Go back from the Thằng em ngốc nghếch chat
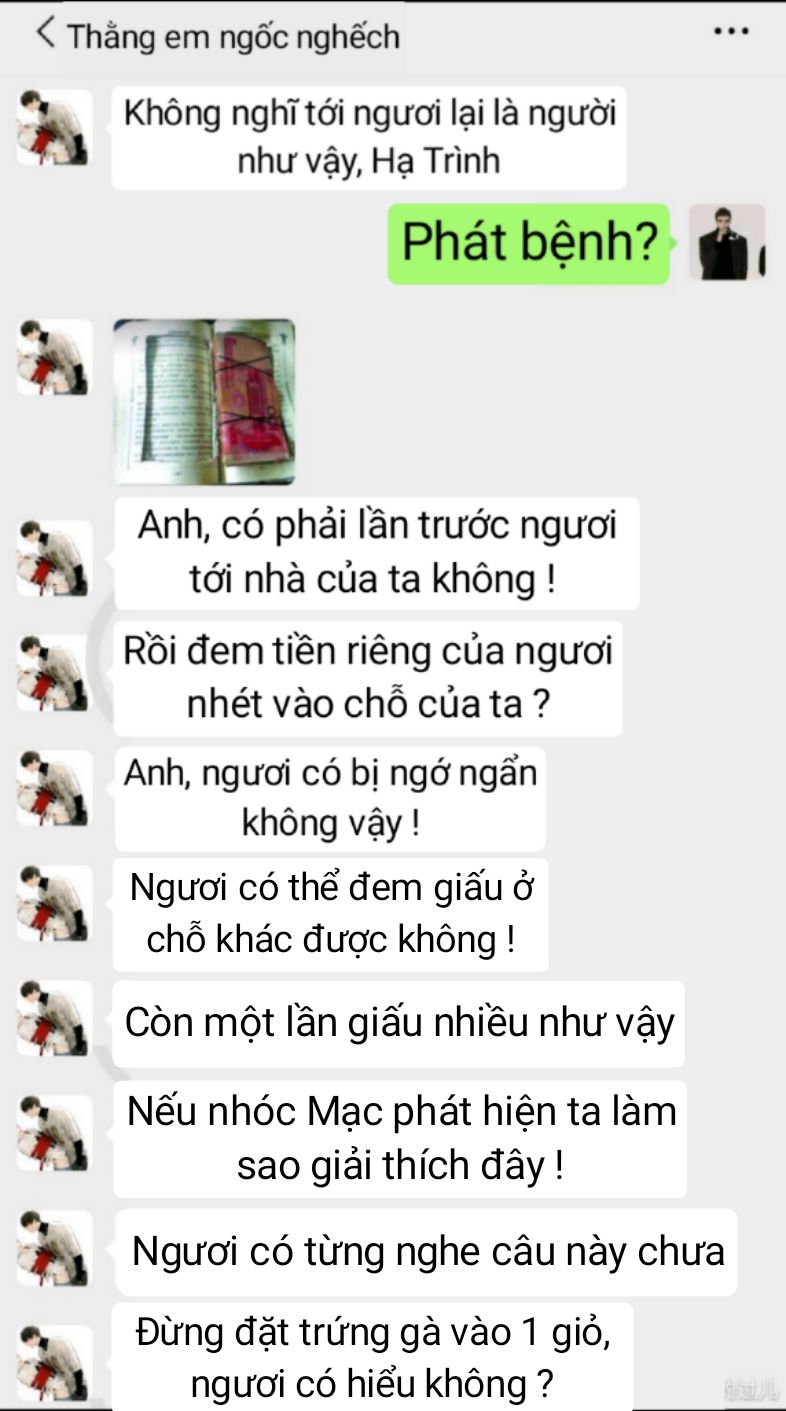This screenshot has height=1411, width=786. [46, 34]
